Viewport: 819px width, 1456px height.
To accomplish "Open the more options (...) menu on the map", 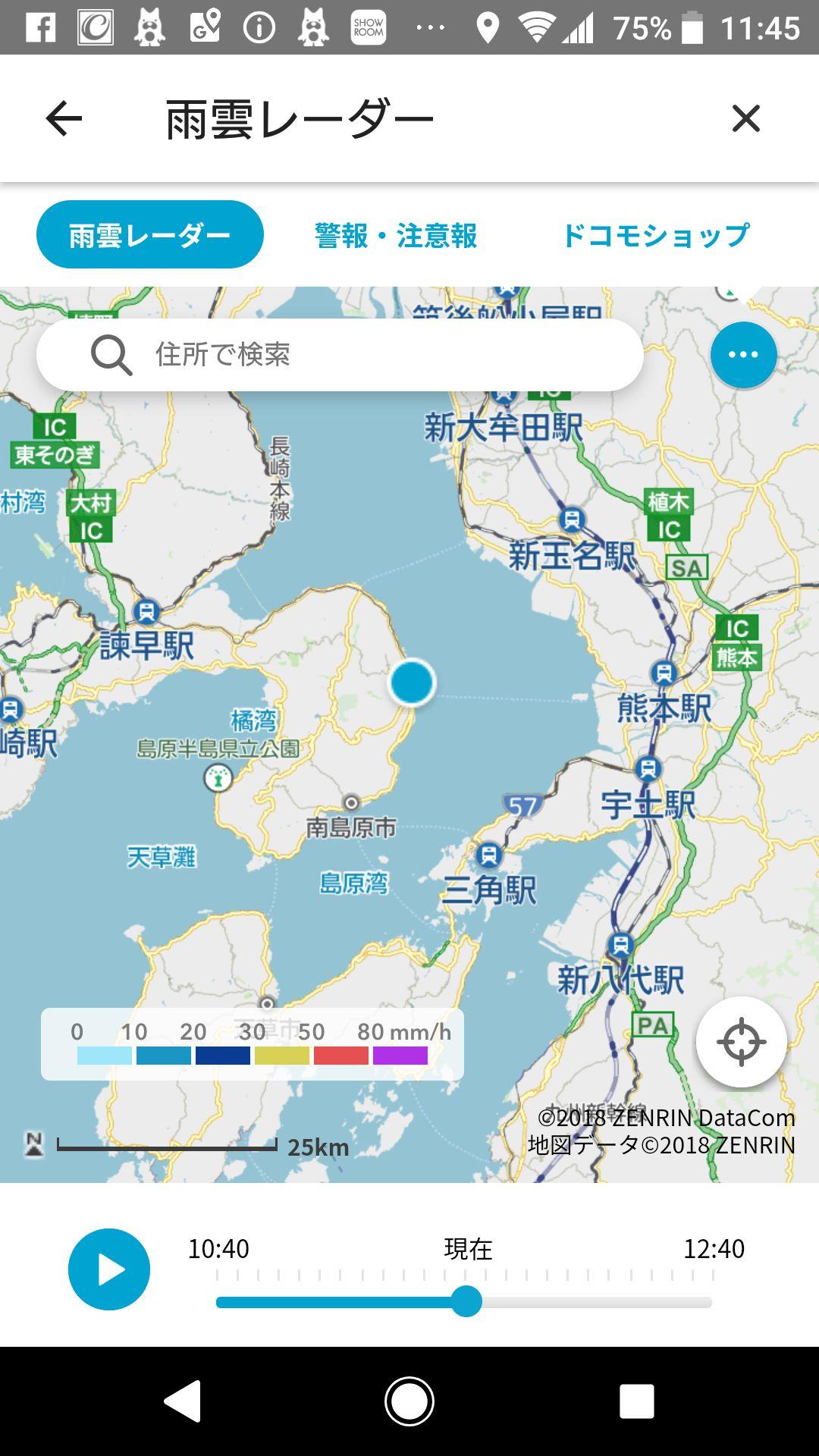I will (742, 353).
